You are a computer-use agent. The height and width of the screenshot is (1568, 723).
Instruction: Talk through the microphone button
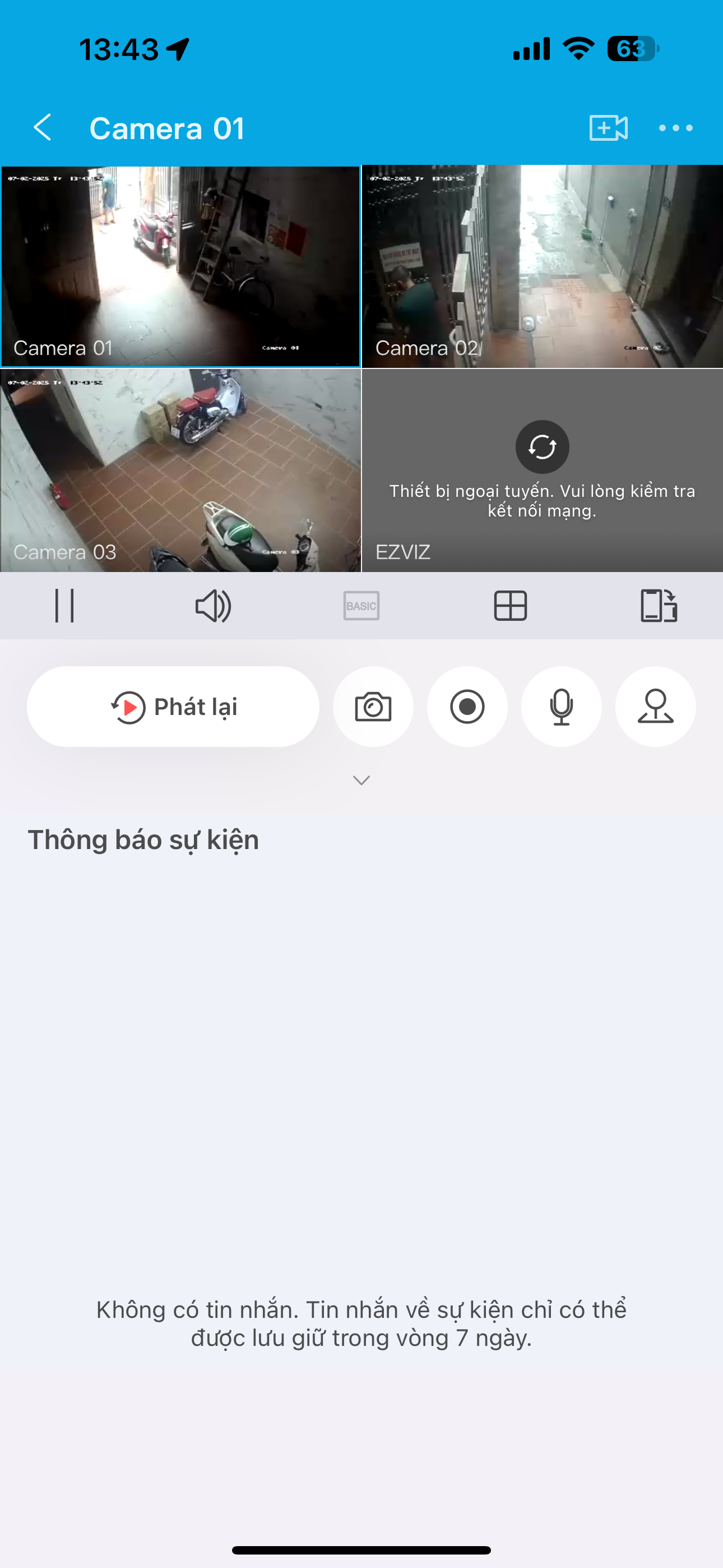tap(561, 707)
